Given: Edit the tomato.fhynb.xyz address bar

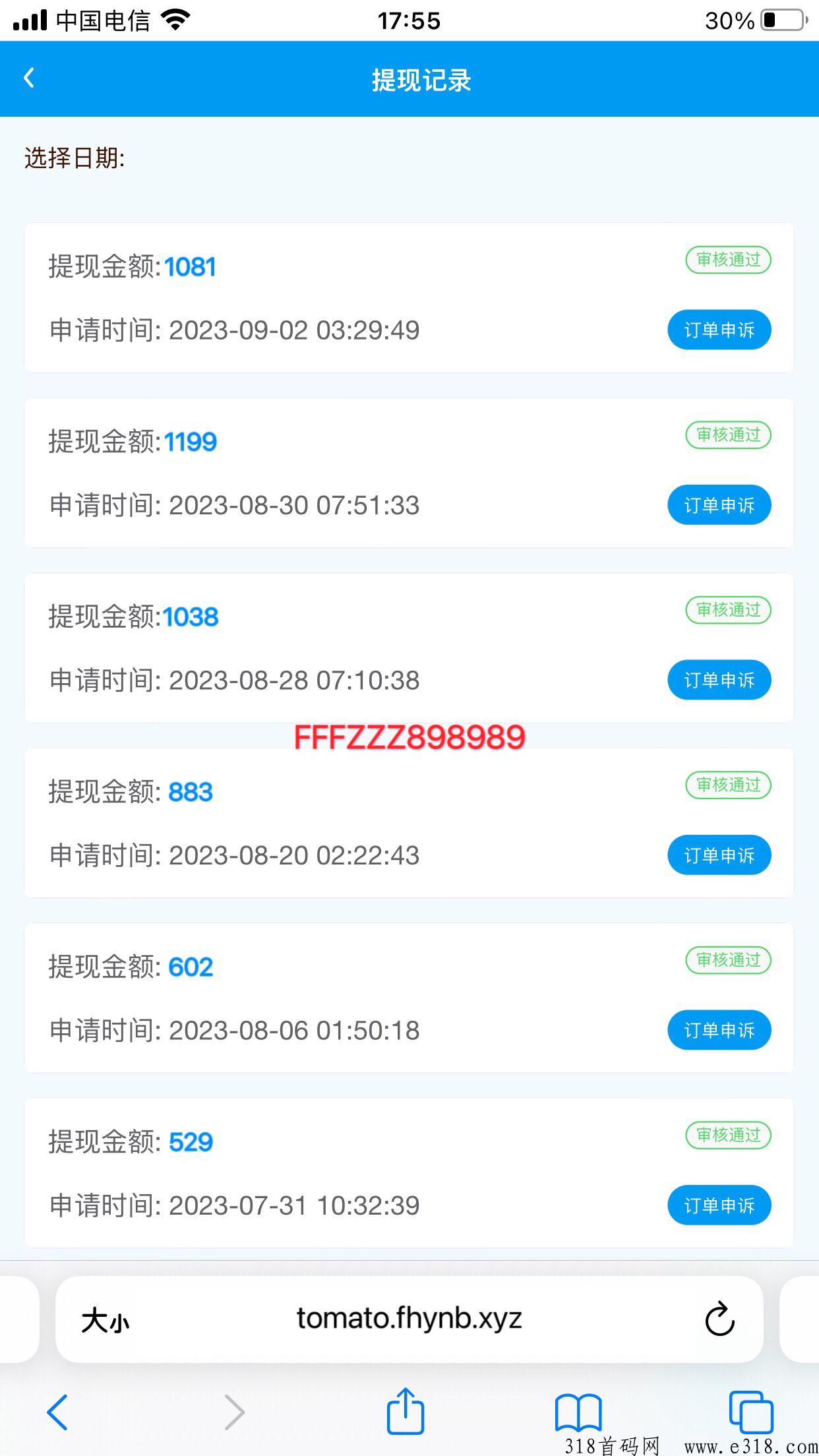Looking at the screenshot, I should tap(409, 1319).
